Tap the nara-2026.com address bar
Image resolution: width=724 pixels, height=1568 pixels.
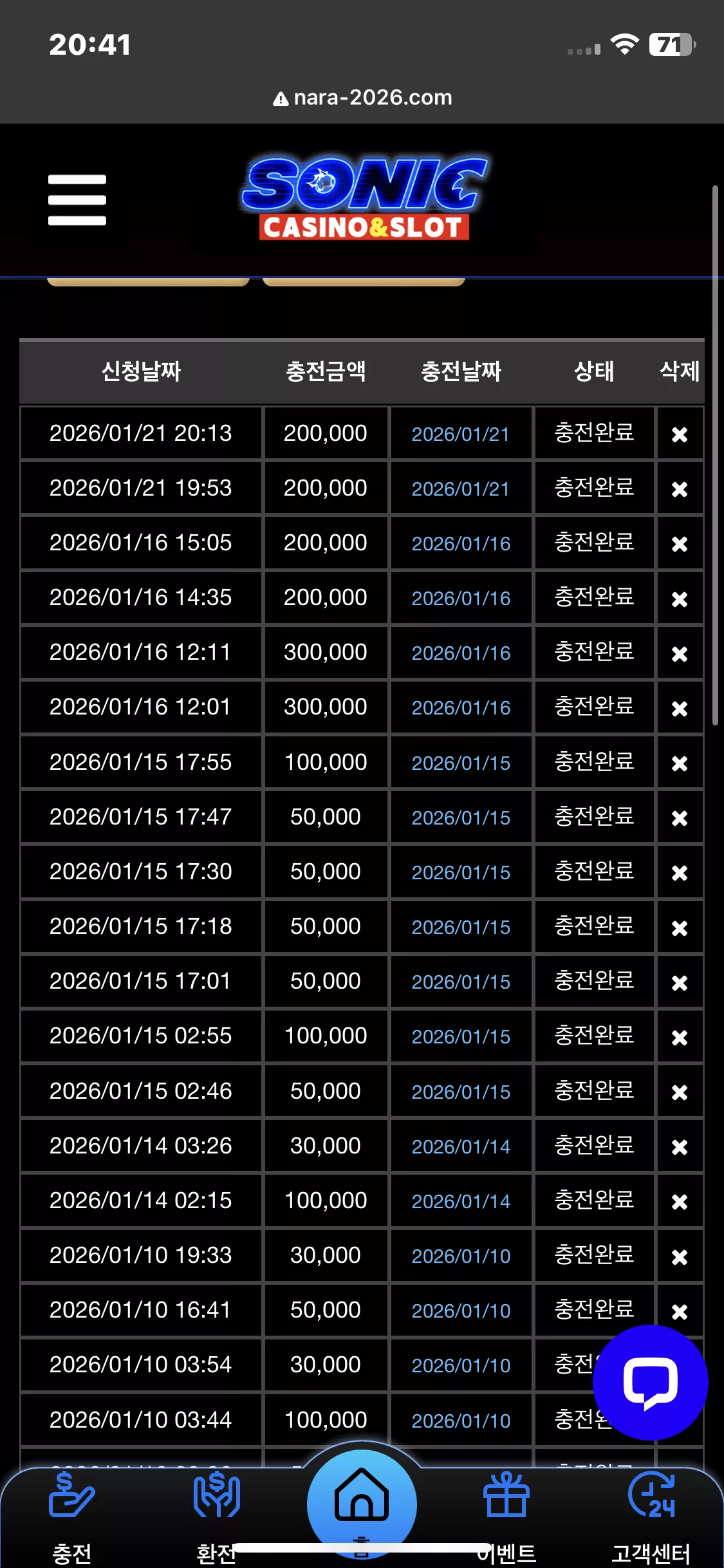362,98
